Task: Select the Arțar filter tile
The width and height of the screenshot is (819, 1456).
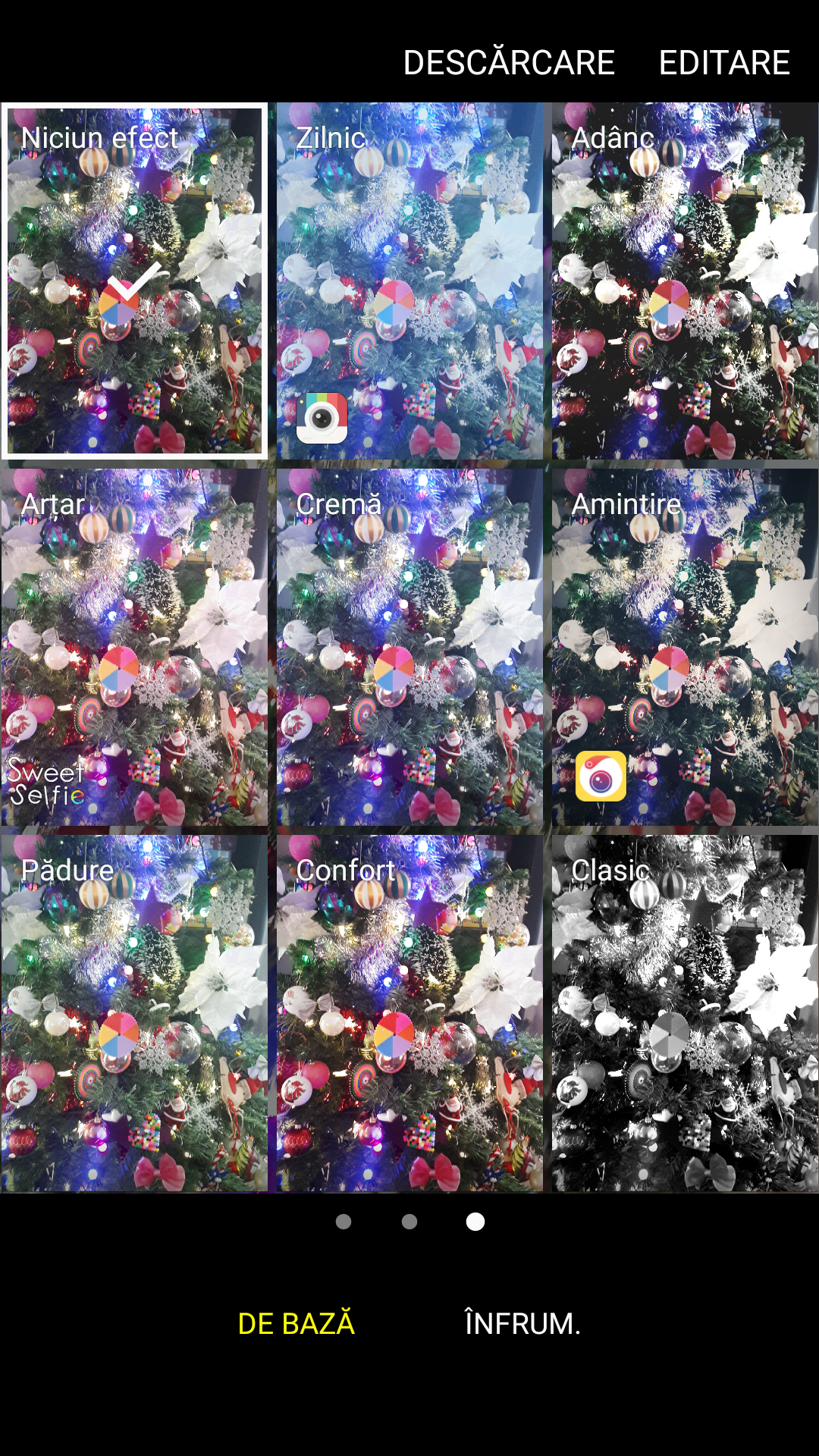Action: (135, 647)
